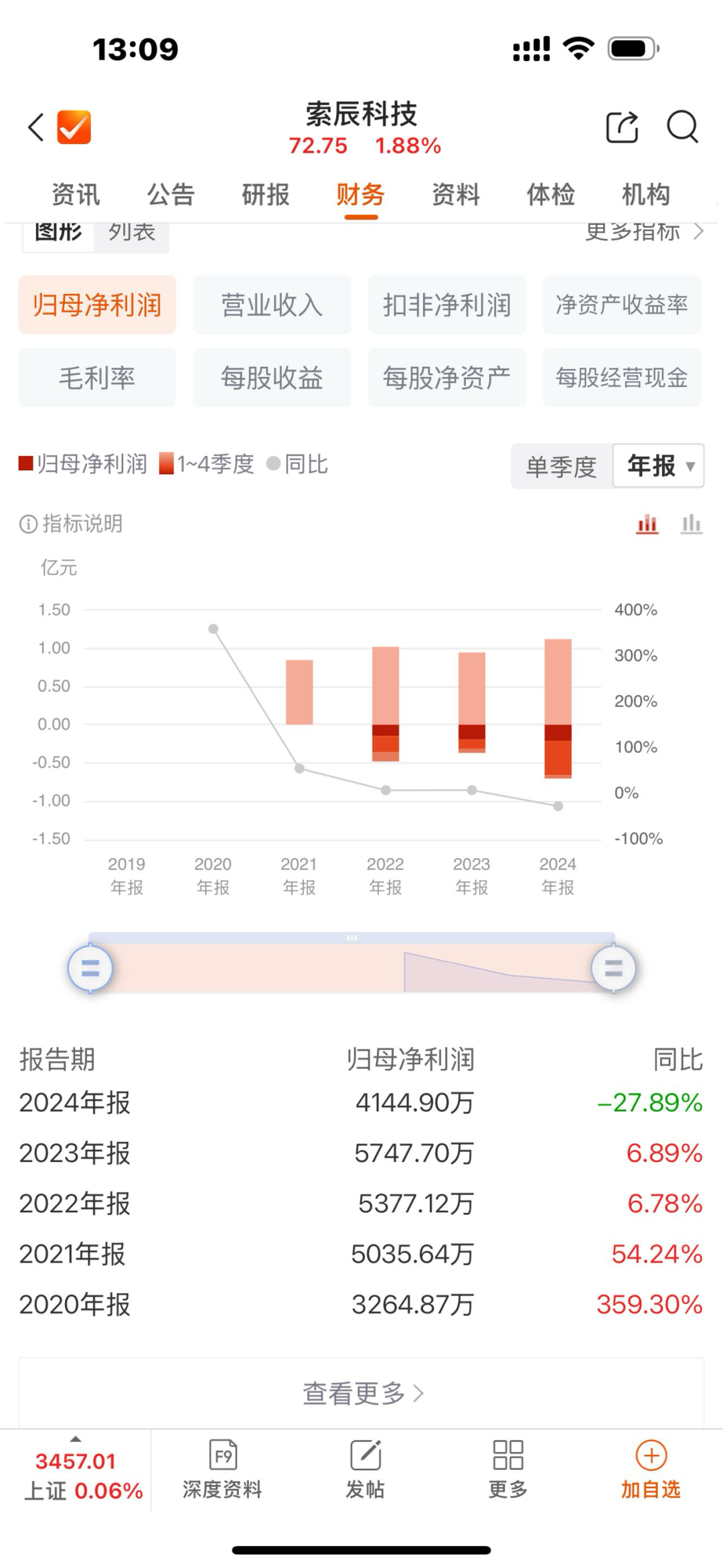The image size is (723, 1568).
Task: Open the search magnifier icon
Action: pos(683,127)
